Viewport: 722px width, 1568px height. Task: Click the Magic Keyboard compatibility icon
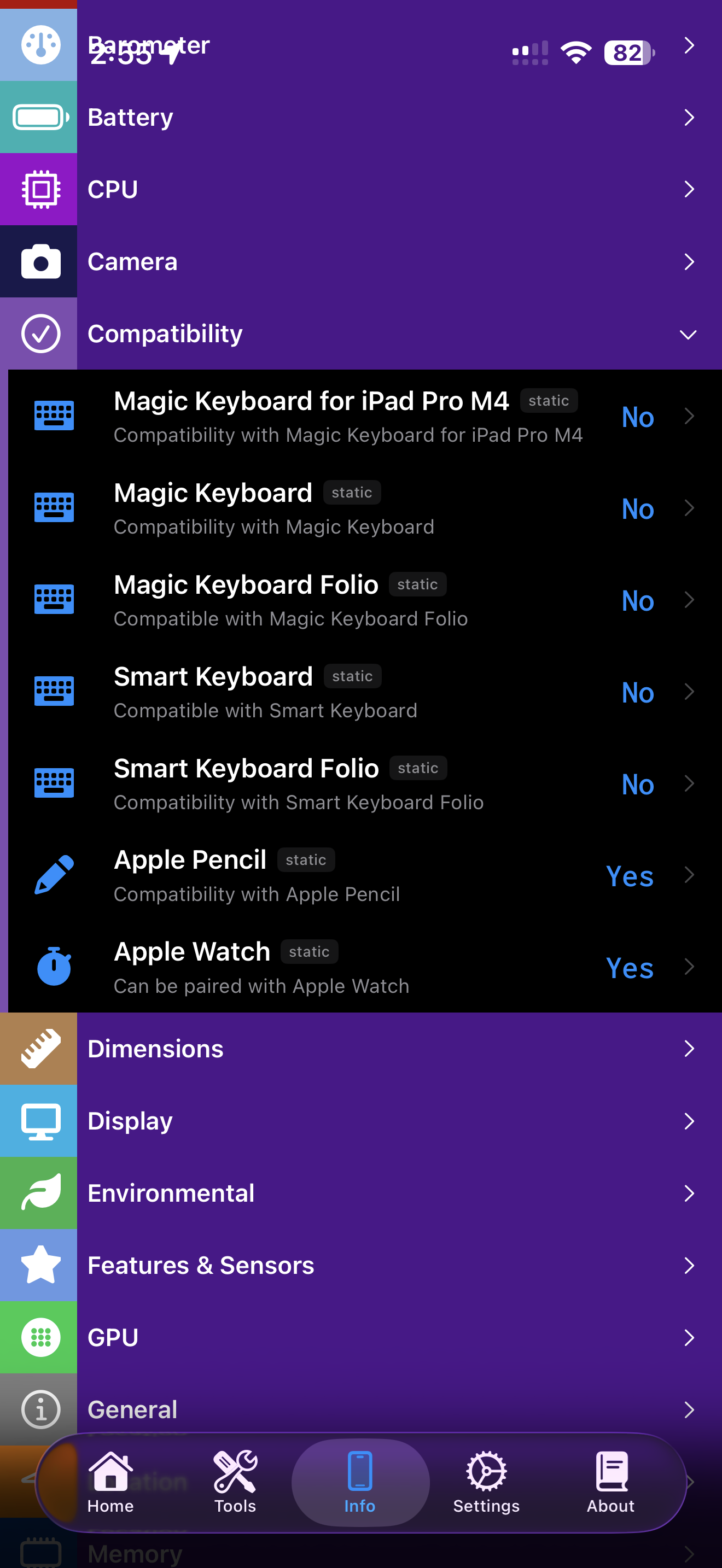[x=54, y=507]
